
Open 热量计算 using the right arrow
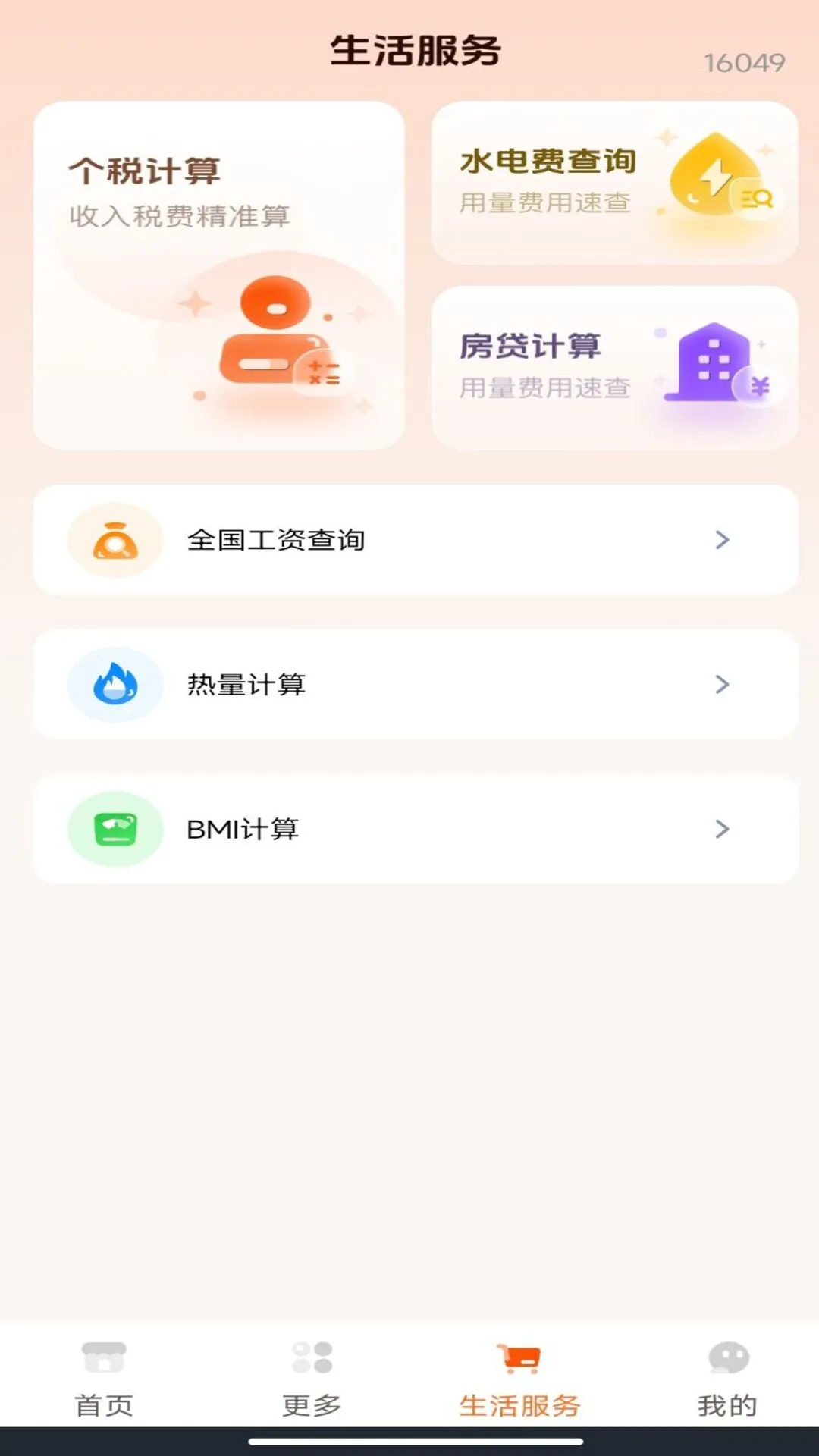[721, 684]
